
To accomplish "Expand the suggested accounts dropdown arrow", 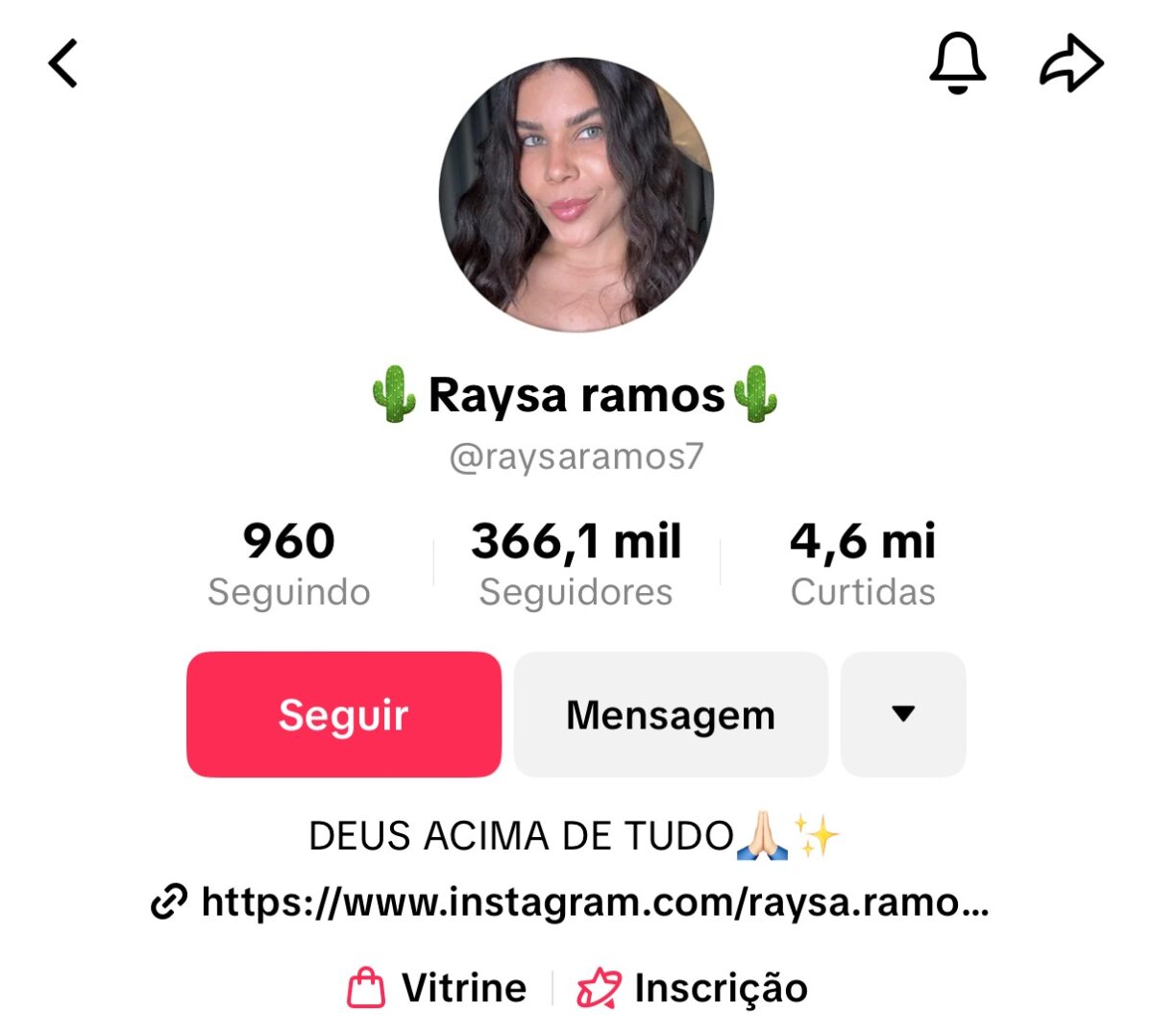I will click(x=903, y=714).
